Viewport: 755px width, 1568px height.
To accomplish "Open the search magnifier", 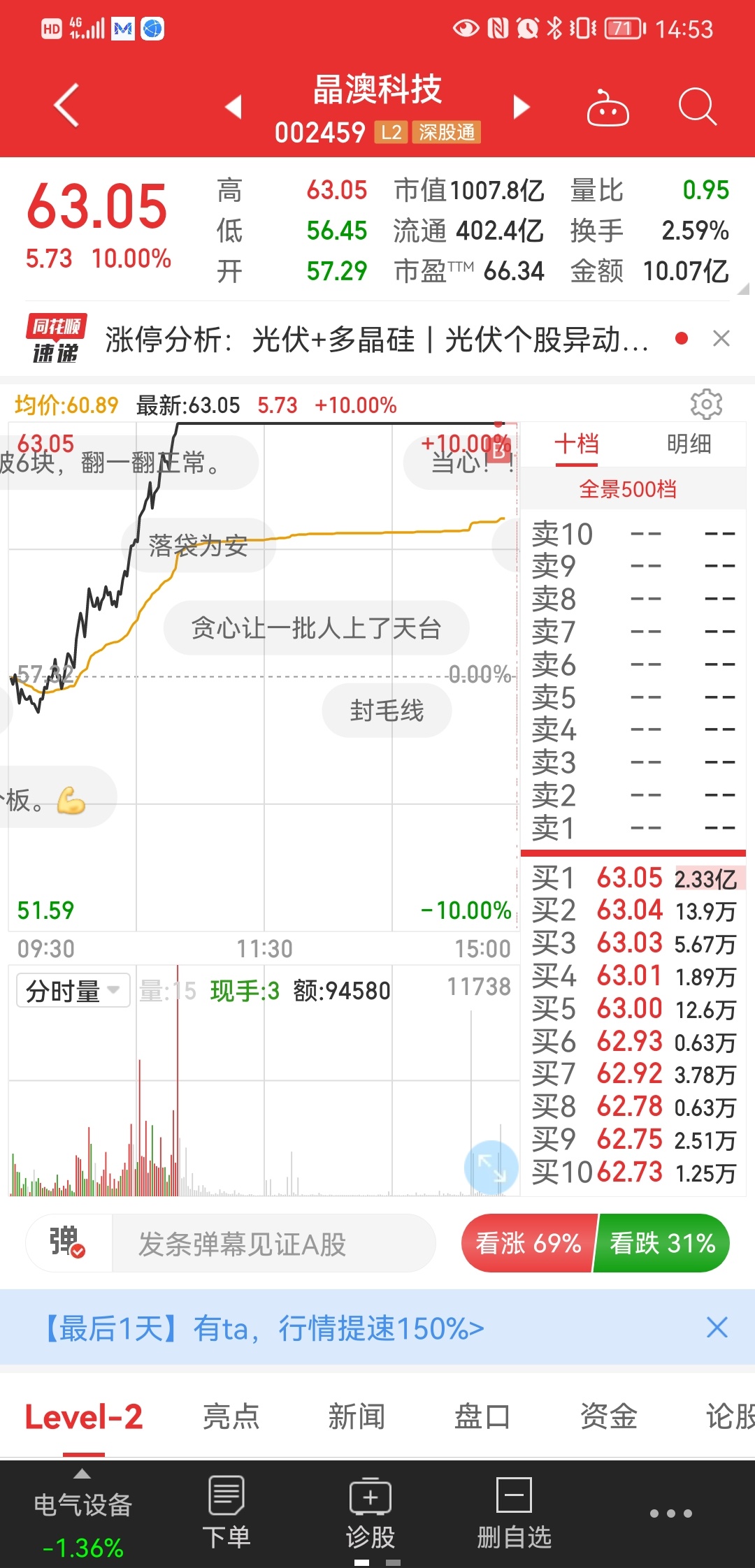I will coord(698,107).
